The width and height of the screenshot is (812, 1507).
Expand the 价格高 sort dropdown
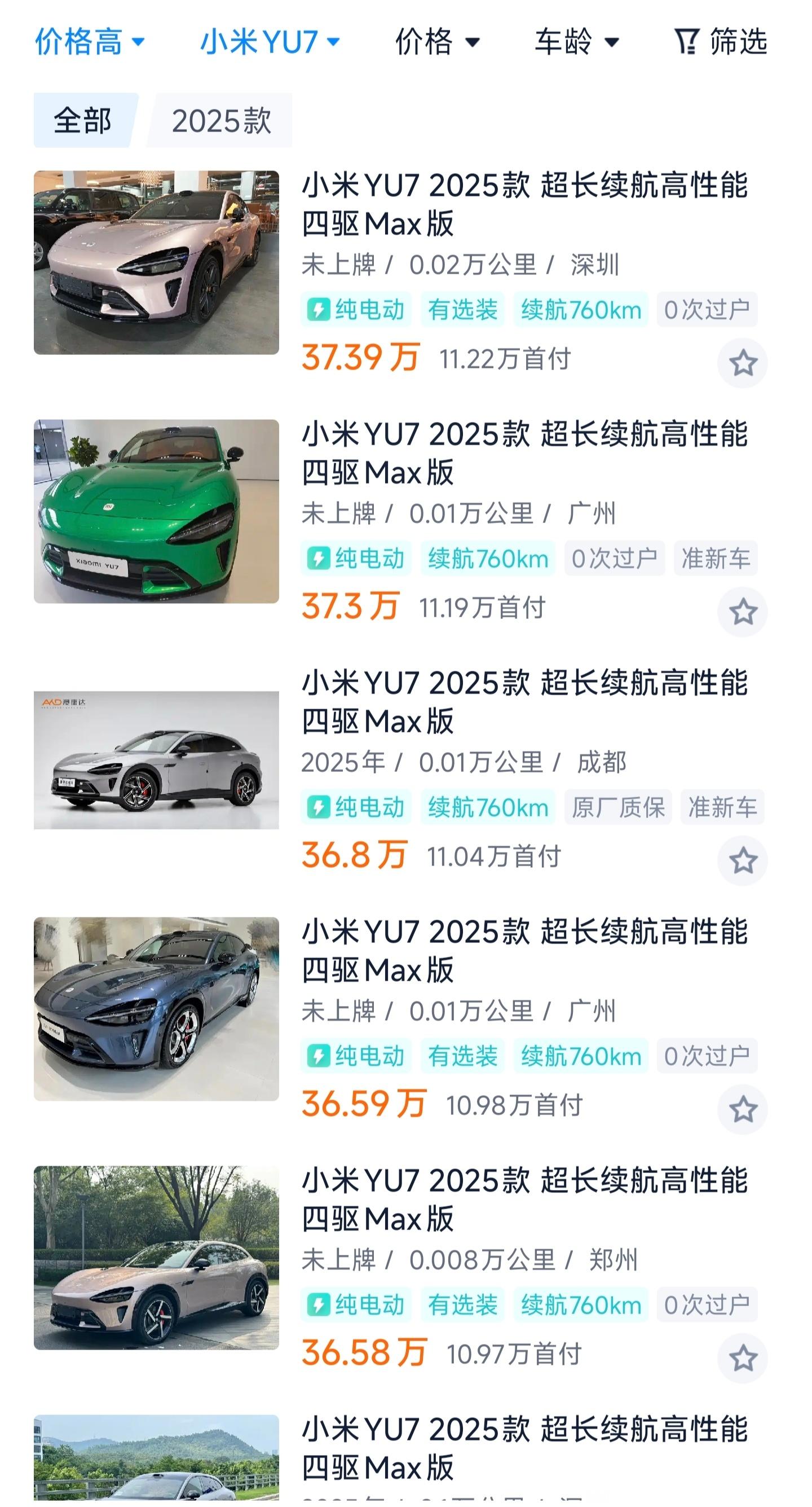[x=90, y=42]
